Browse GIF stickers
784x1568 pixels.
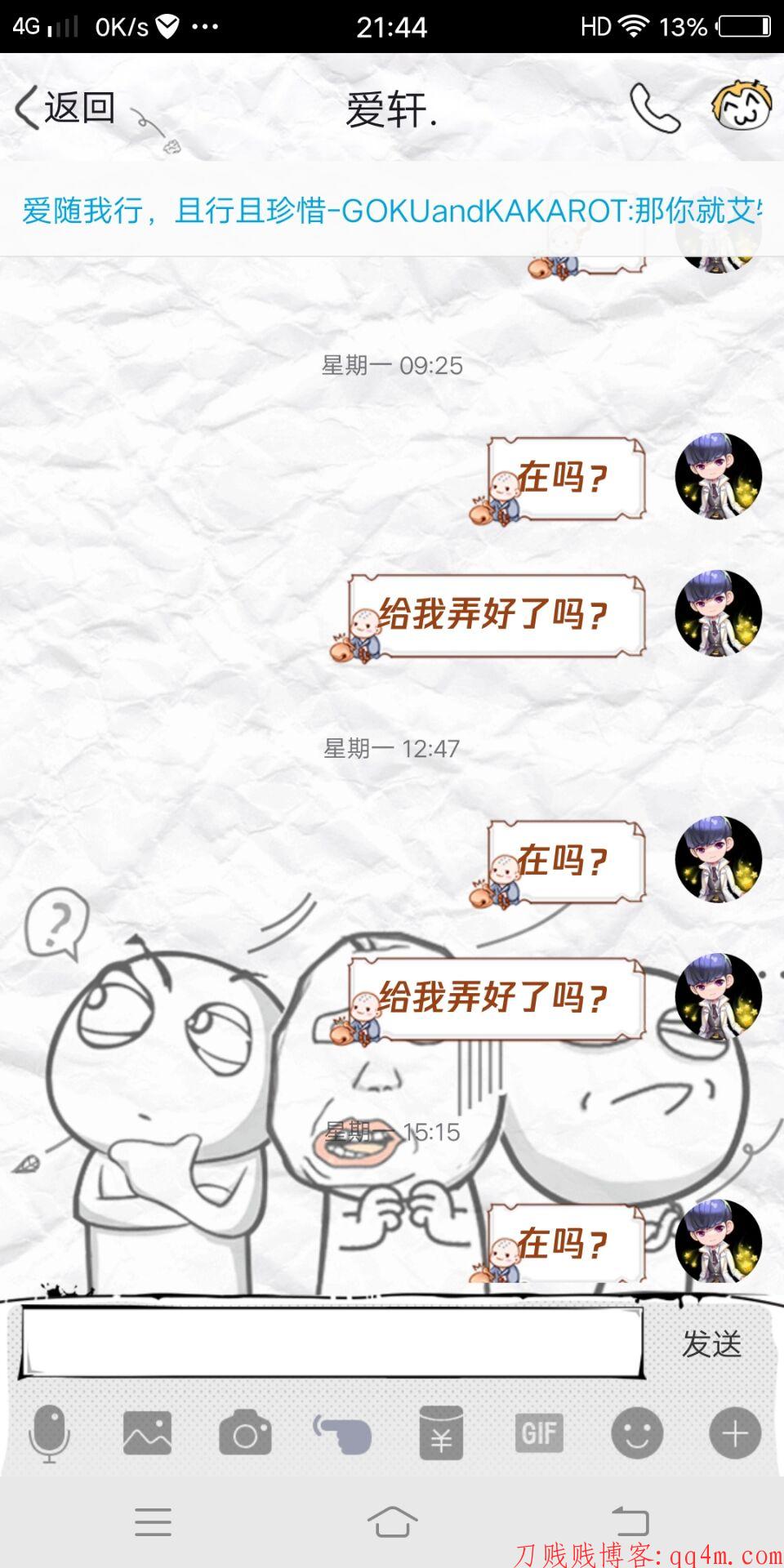click(x=539, y=1433)
